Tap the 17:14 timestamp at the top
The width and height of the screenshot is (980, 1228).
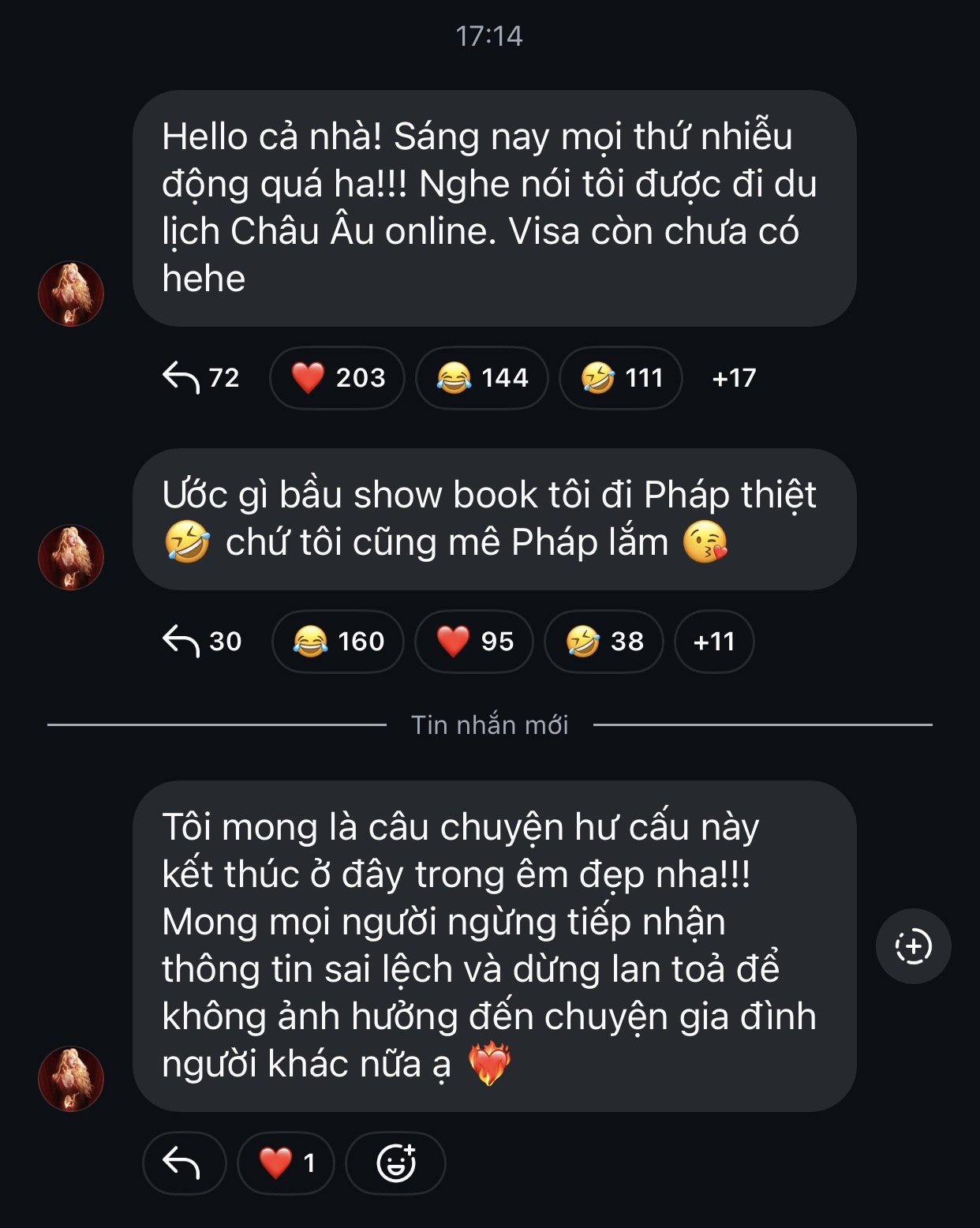[x=489, y=35]
